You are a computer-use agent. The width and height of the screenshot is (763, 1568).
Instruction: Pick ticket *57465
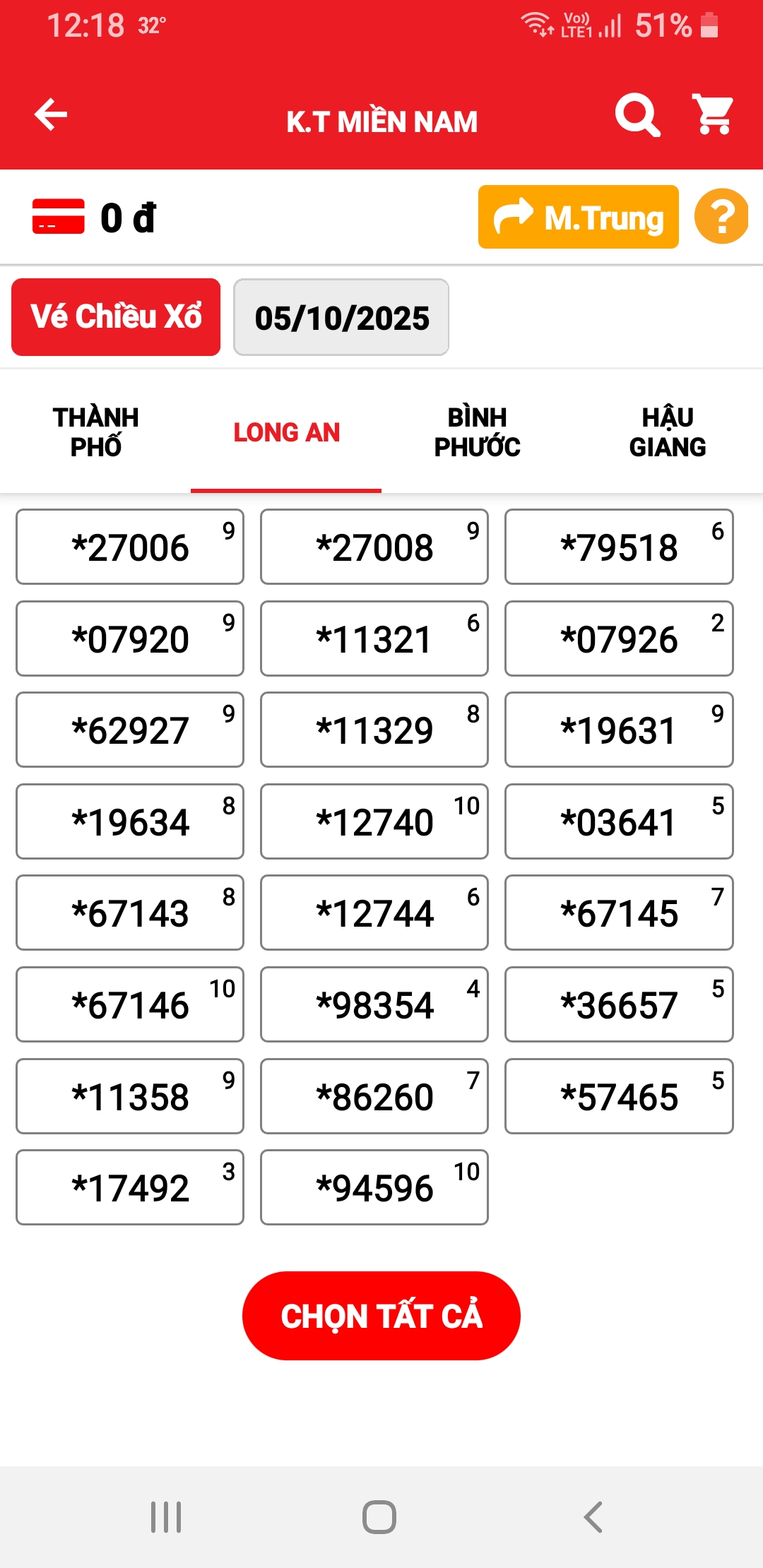click(619, 1097)
